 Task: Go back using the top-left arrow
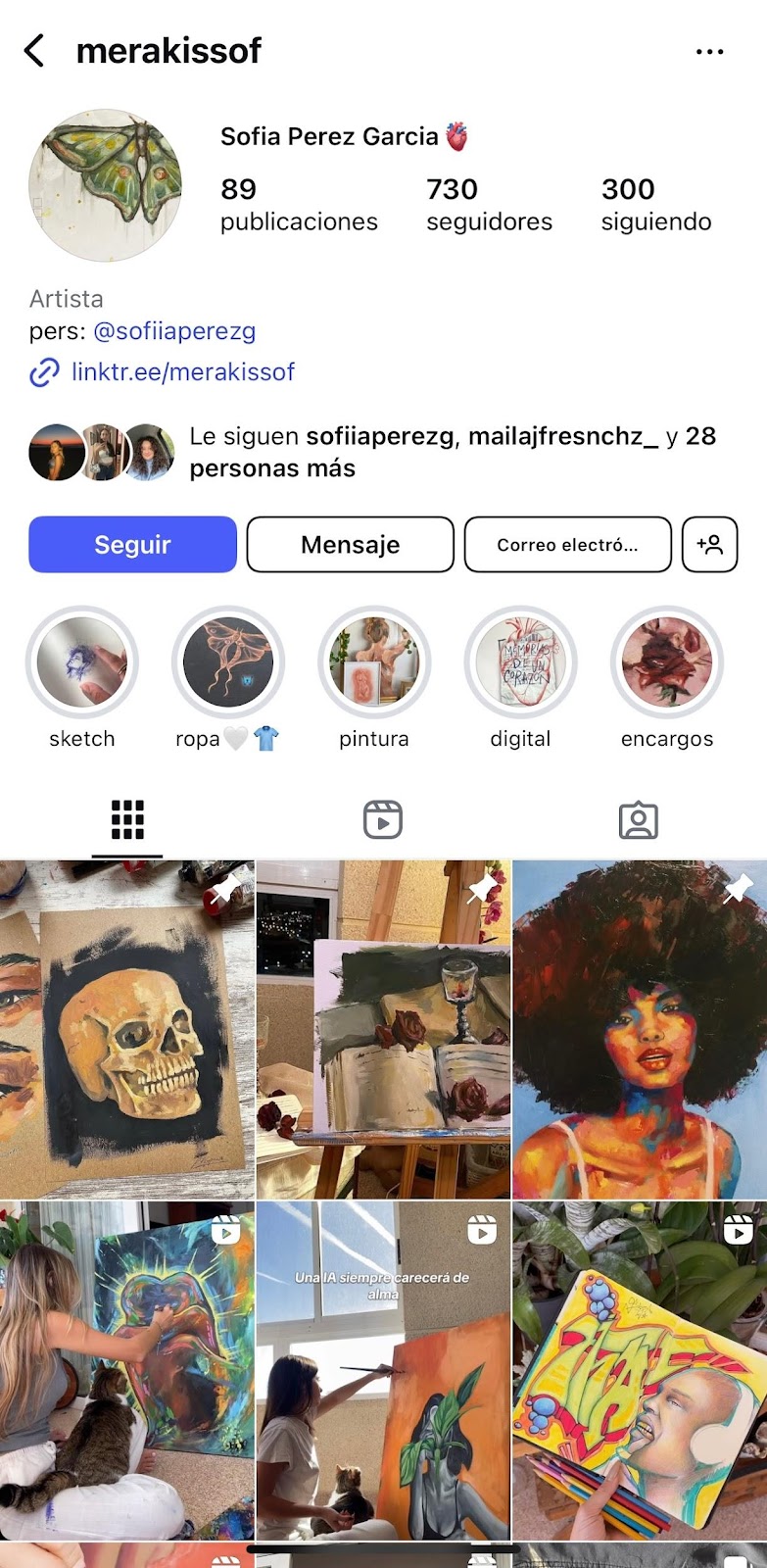(x=34, y=50)
